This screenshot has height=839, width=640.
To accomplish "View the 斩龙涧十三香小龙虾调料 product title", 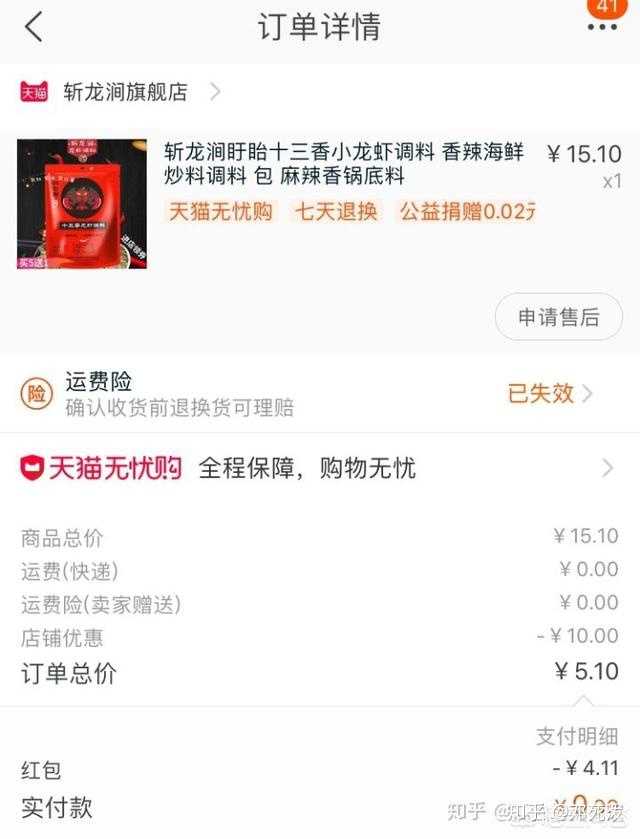I will pyautogui.click(x=344, y=164).
